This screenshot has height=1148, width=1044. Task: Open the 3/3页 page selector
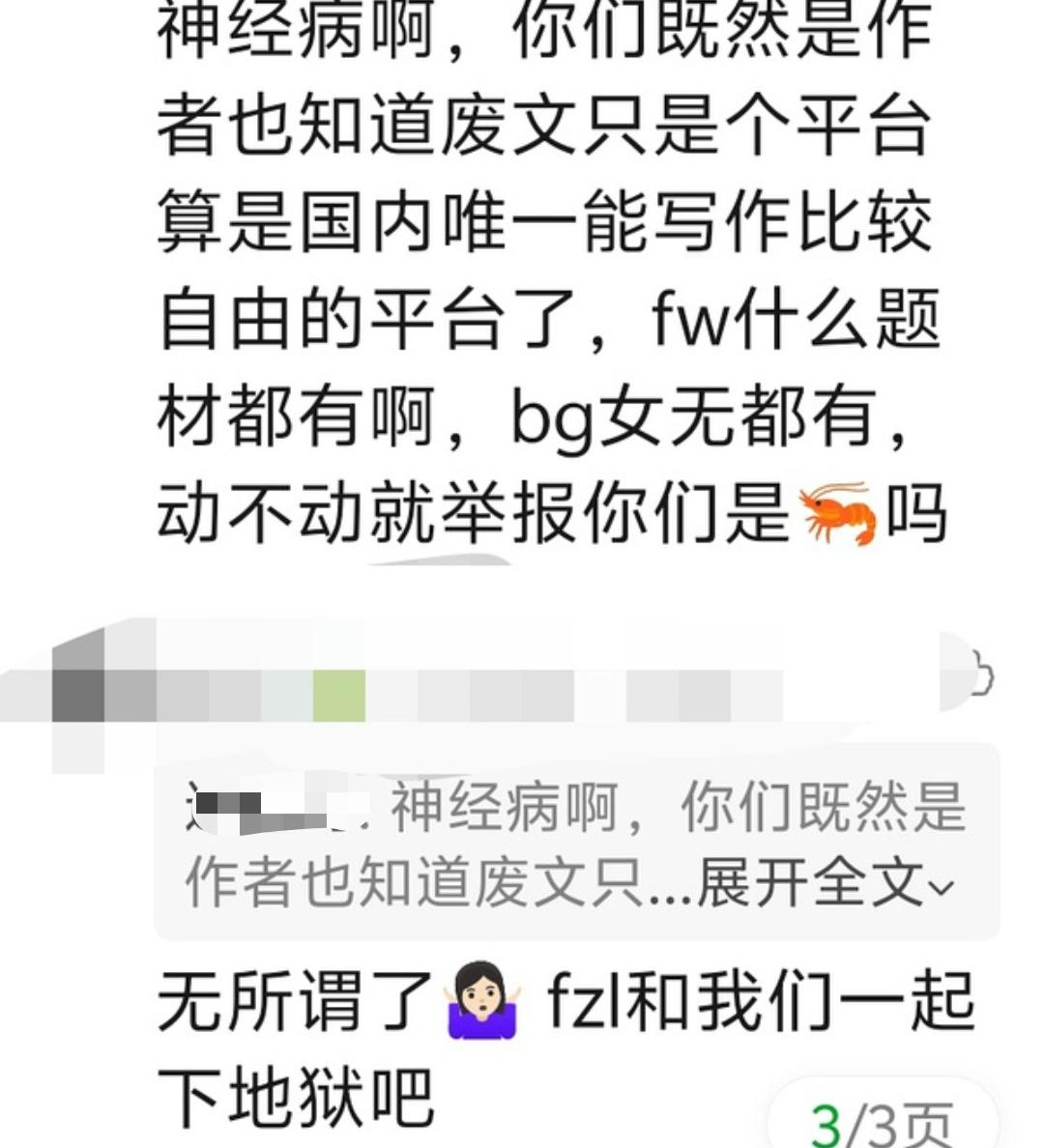[x=882, y=1121]
